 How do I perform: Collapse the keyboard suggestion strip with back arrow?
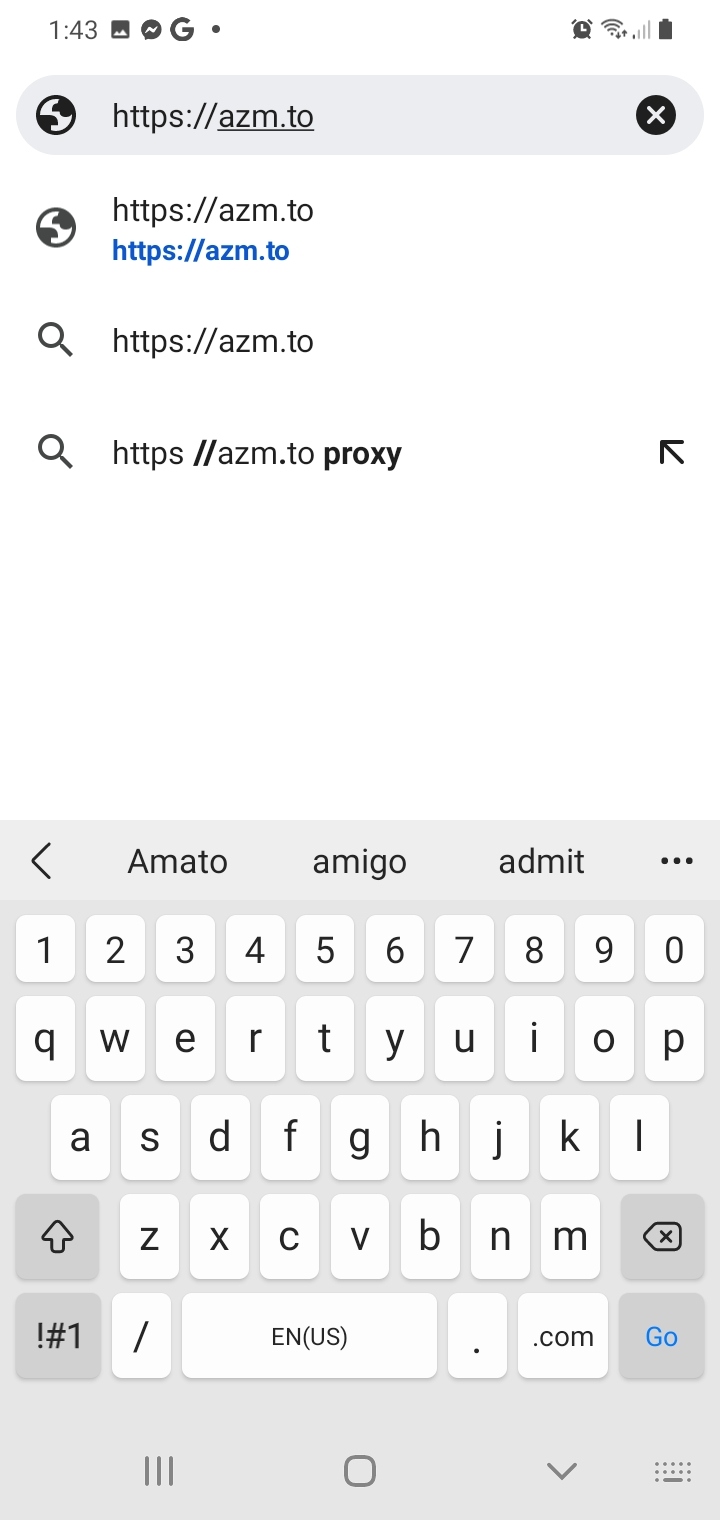41,861
